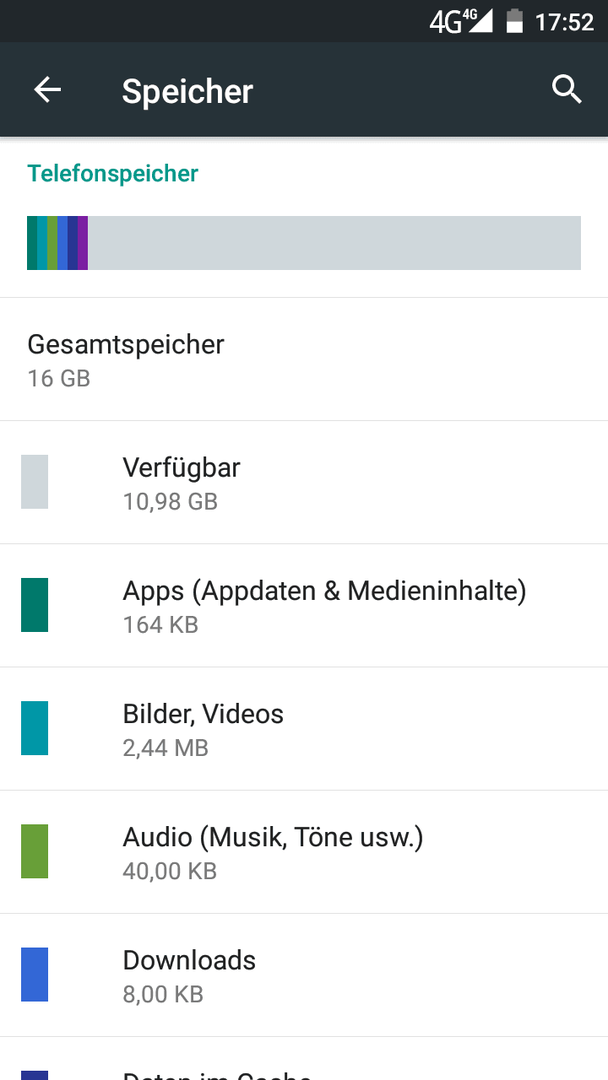Go back from the Speicher screen
608x1080 pixels.
click(48, 90)
